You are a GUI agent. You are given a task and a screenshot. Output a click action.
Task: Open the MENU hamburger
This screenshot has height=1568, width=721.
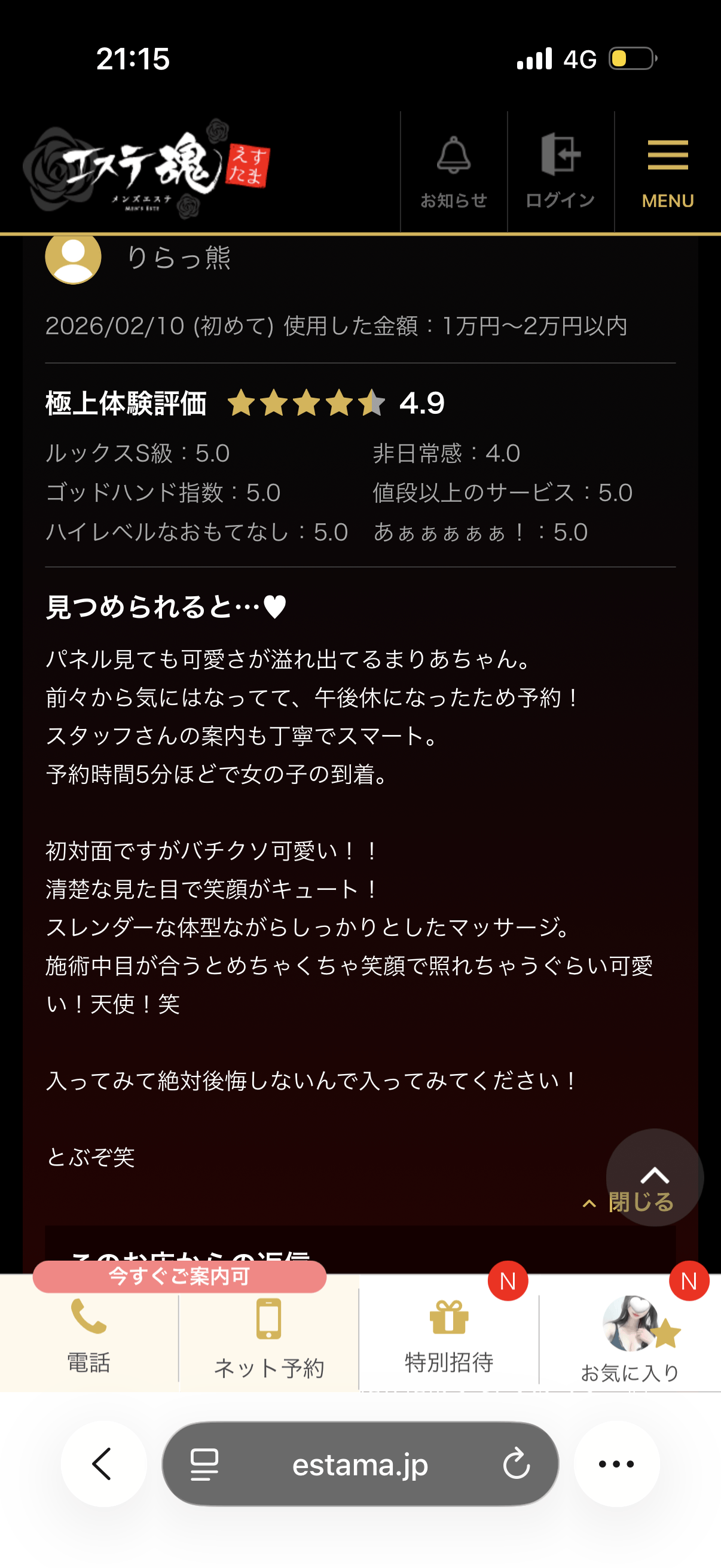click(667, 172)
